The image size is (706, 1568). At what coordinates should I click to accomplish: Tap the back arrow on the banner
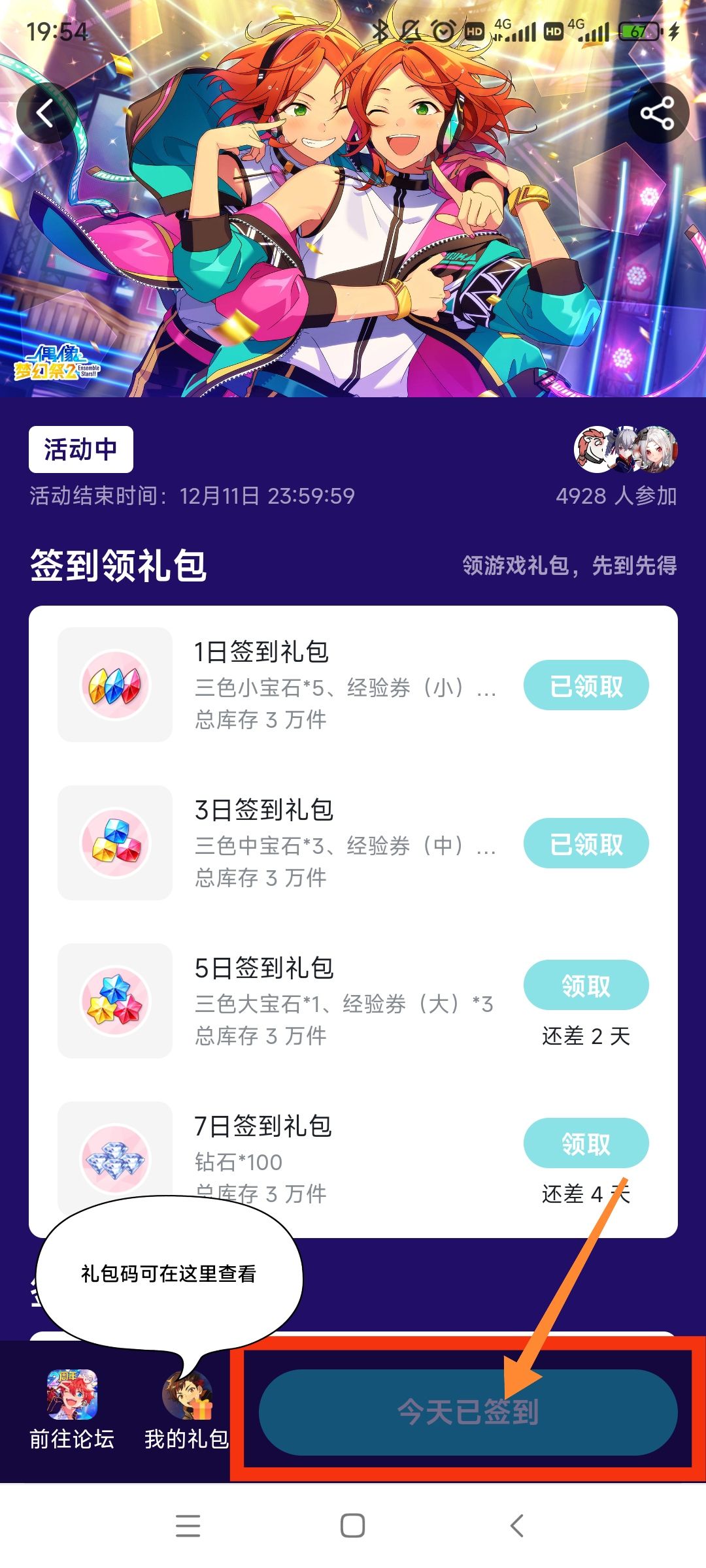click(x=46, y=112)
